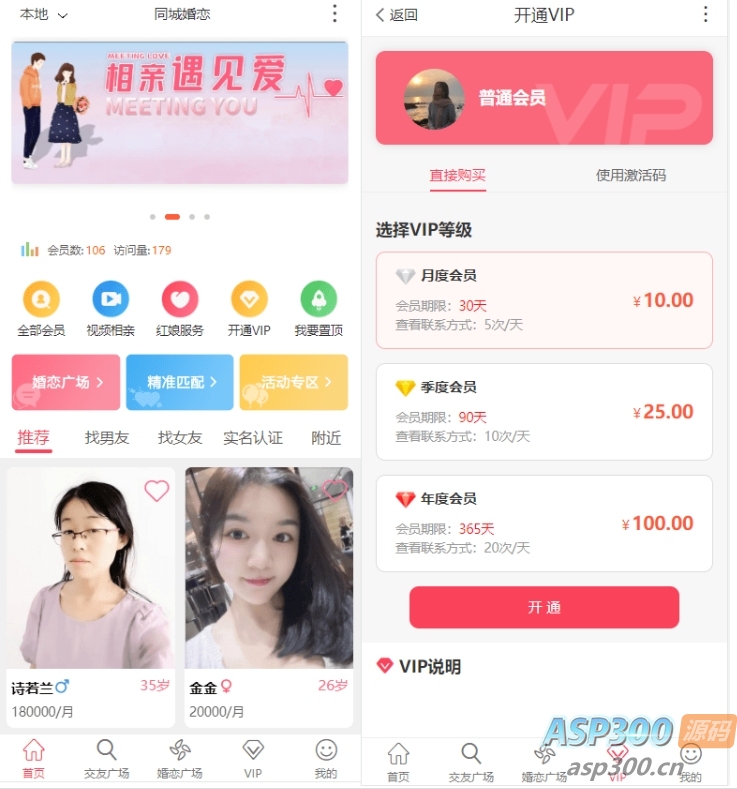The width and height of the screenshot is (737, 789).
Task: Choose the 年度会员 plan for ¥100.00
Action: (544, 523)
